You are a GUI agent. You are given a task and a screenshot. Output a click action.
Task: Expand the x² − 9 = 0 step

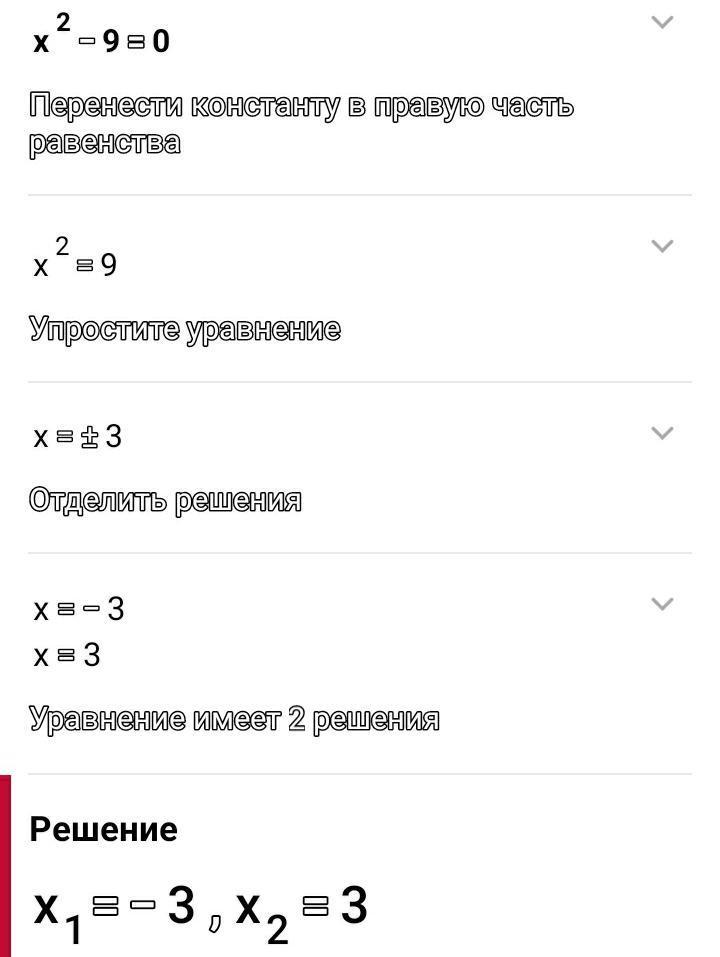coord(661,22)
